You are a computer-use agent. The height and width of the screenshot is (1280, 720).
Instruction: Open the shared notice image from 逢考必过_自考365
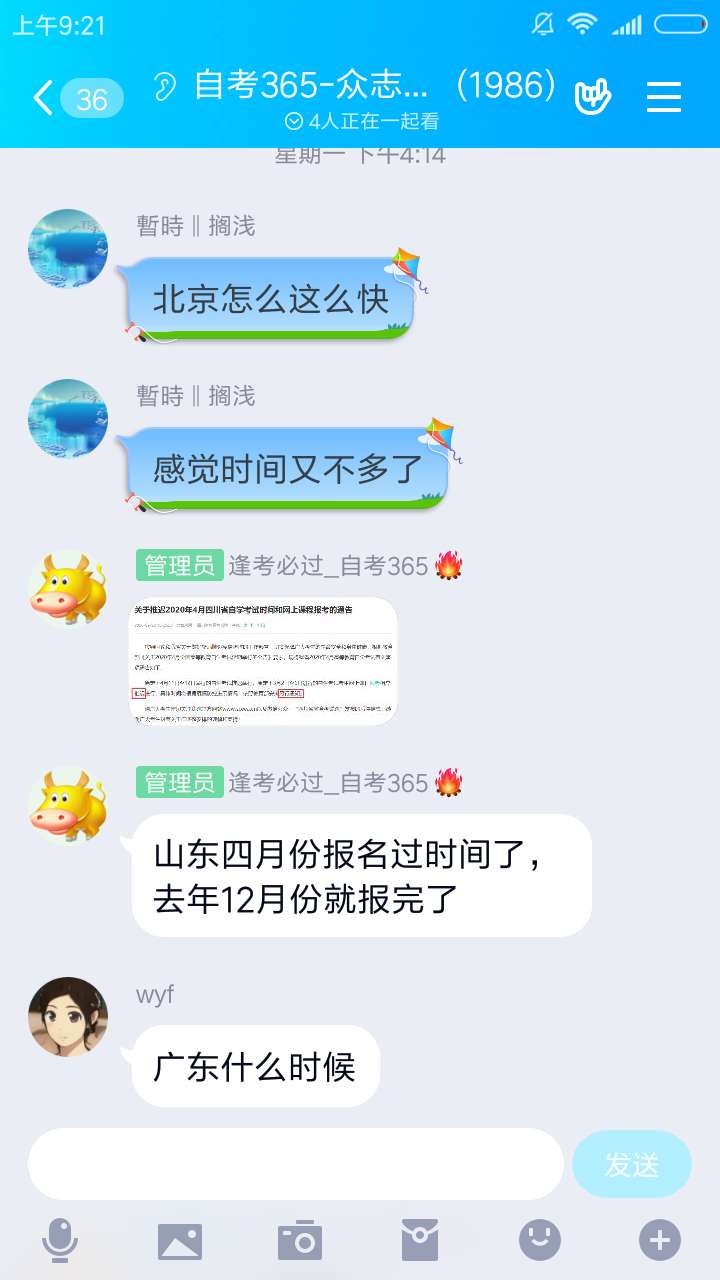264,661
